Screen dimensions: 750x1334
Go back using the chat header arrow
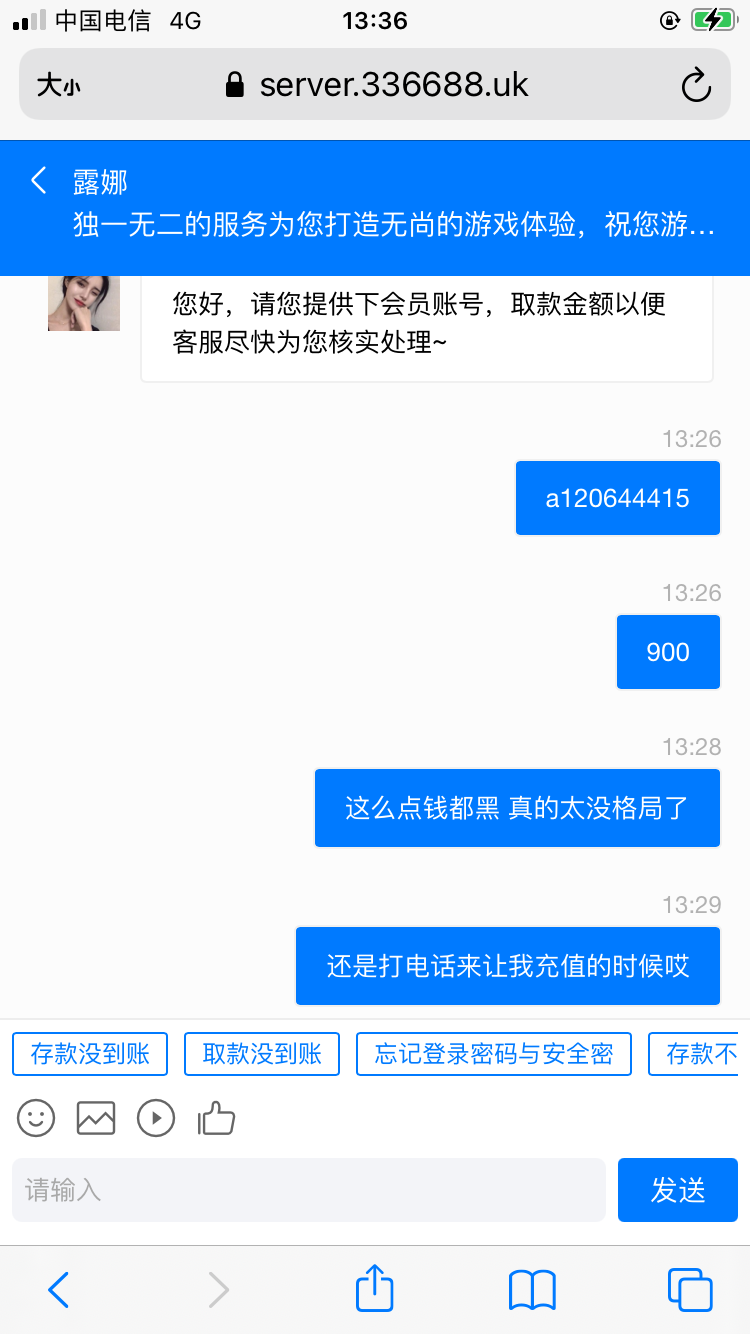(37, 180)
